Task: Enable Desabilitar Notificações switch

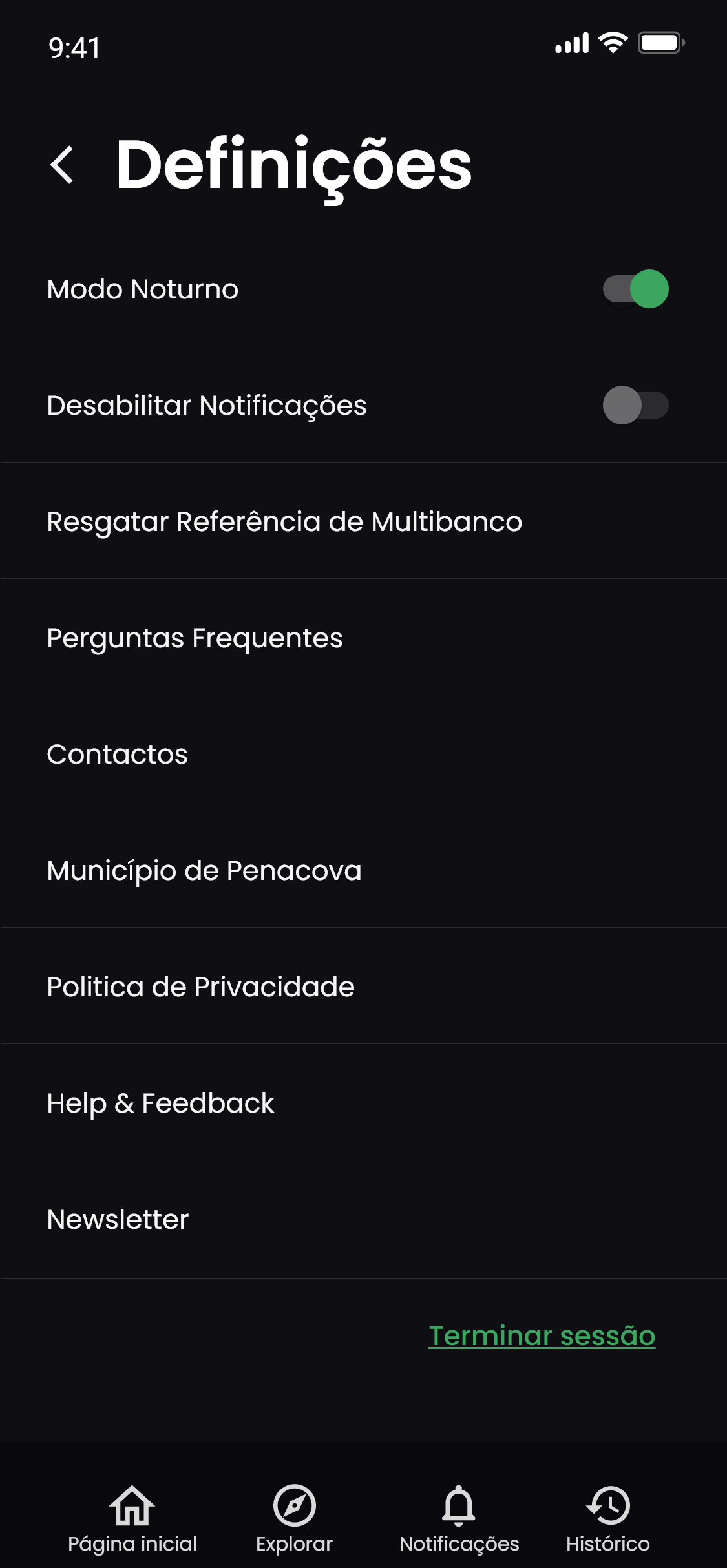Action: tap(635, 405)
